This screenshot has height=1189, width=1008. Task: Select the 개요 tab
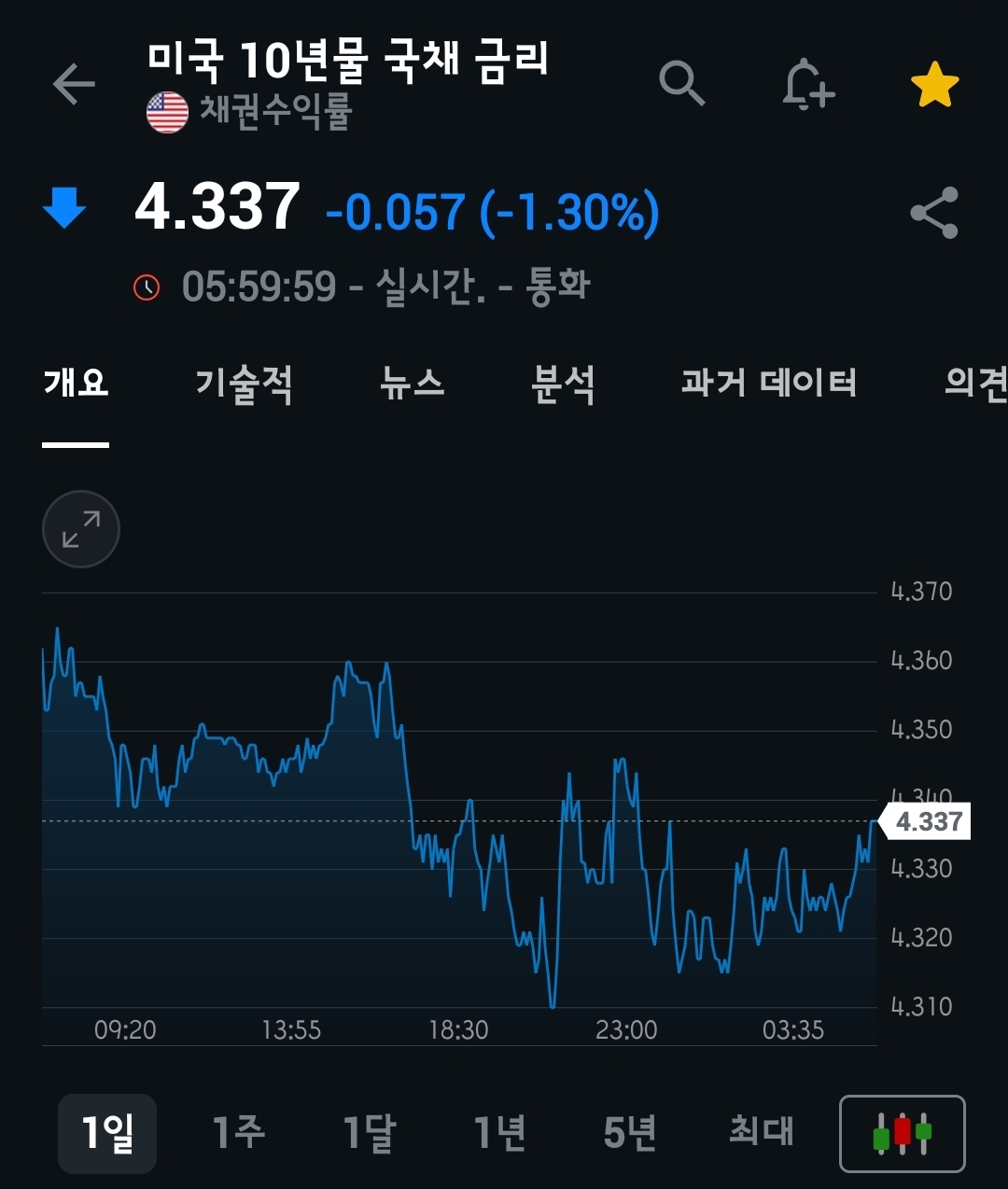click(76, 384)
